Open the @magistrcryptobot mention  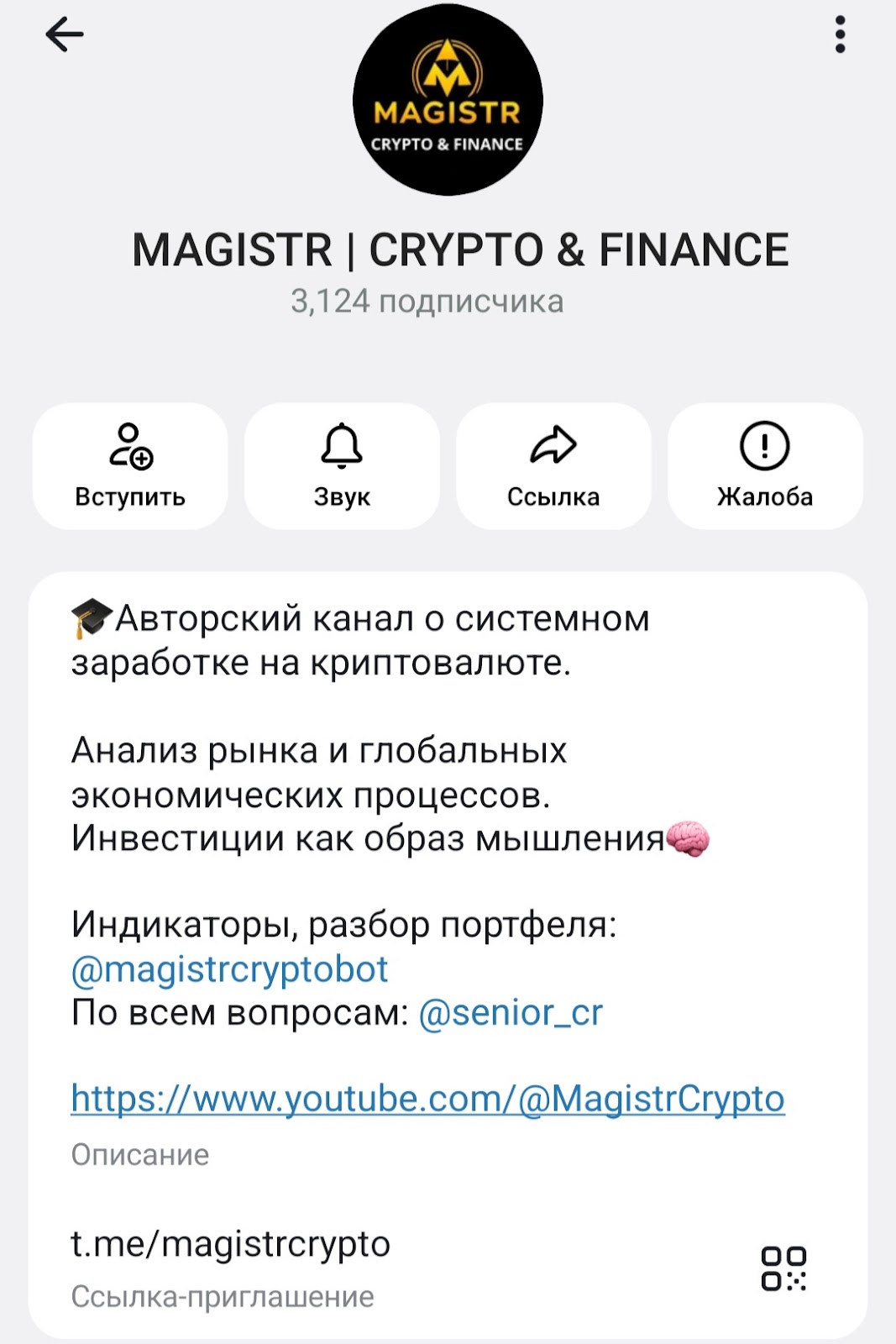point(229,969)
